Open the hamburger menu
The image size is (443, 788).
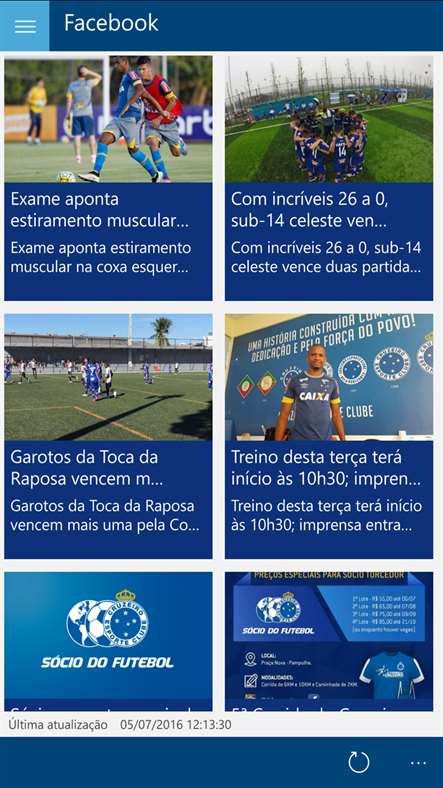pyautogui.click(x=25, y=26)
